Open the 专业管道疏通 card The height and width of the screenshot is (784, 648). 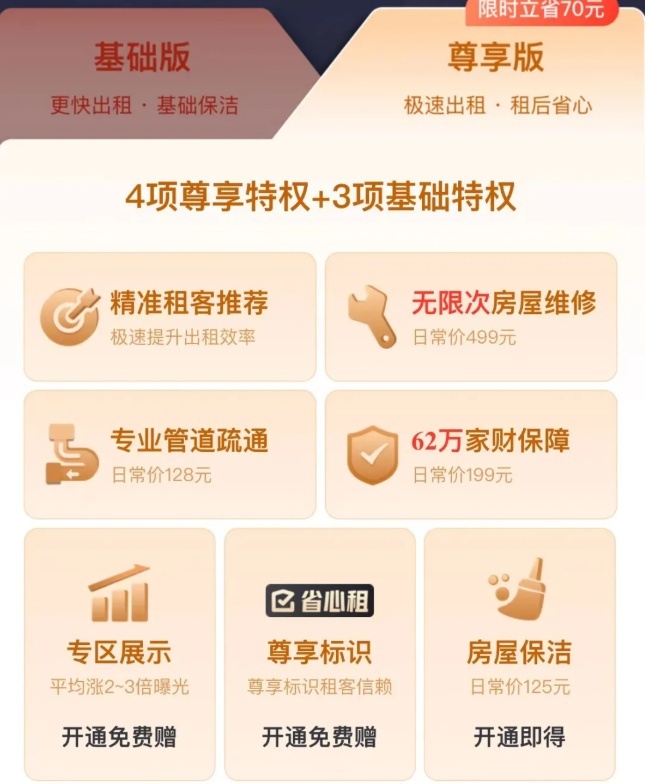click(x=170, y=454)
